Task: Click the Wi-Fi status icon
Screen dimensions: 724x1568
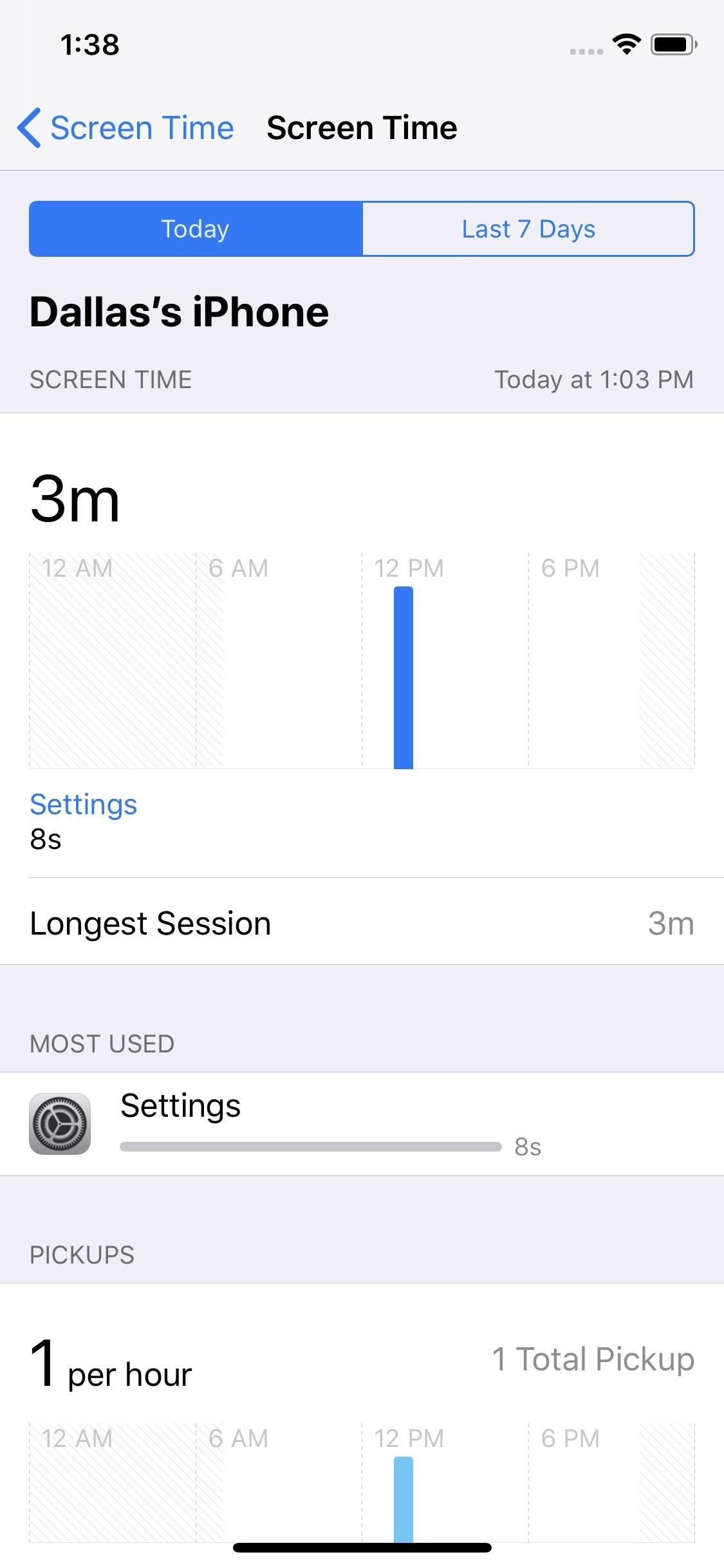Action: click(x=625, y=43)
